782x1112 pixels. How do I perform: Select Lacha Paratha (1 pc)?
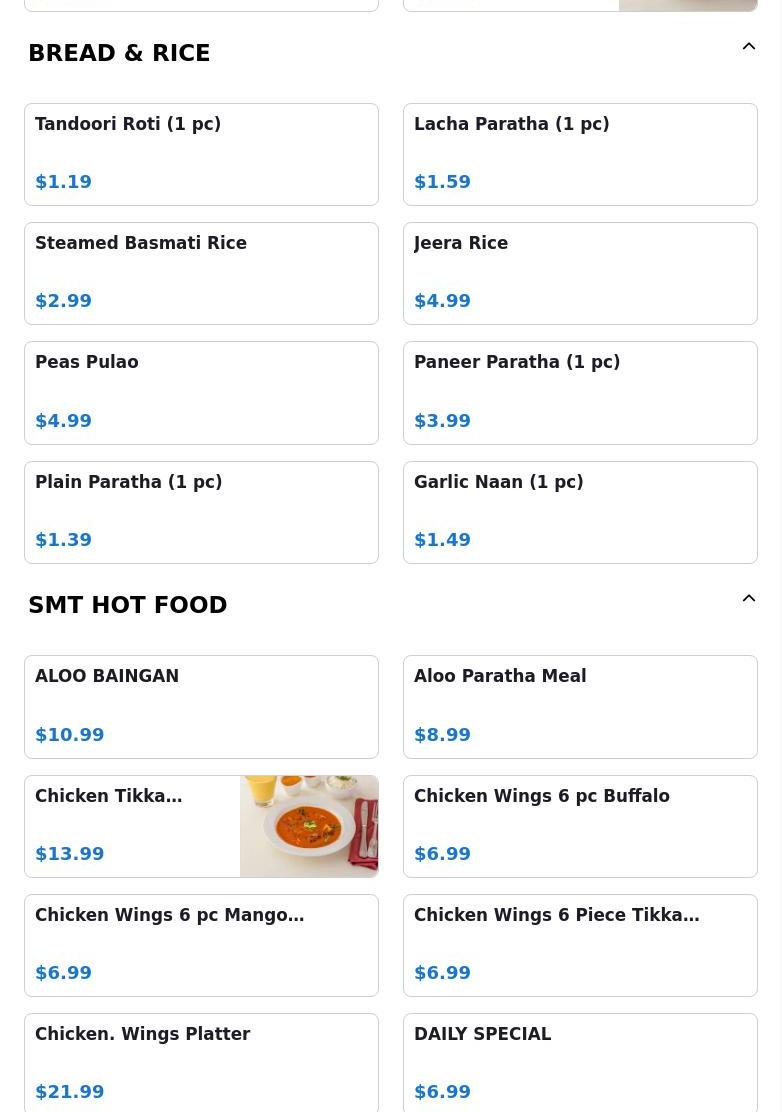coord(580,154)
